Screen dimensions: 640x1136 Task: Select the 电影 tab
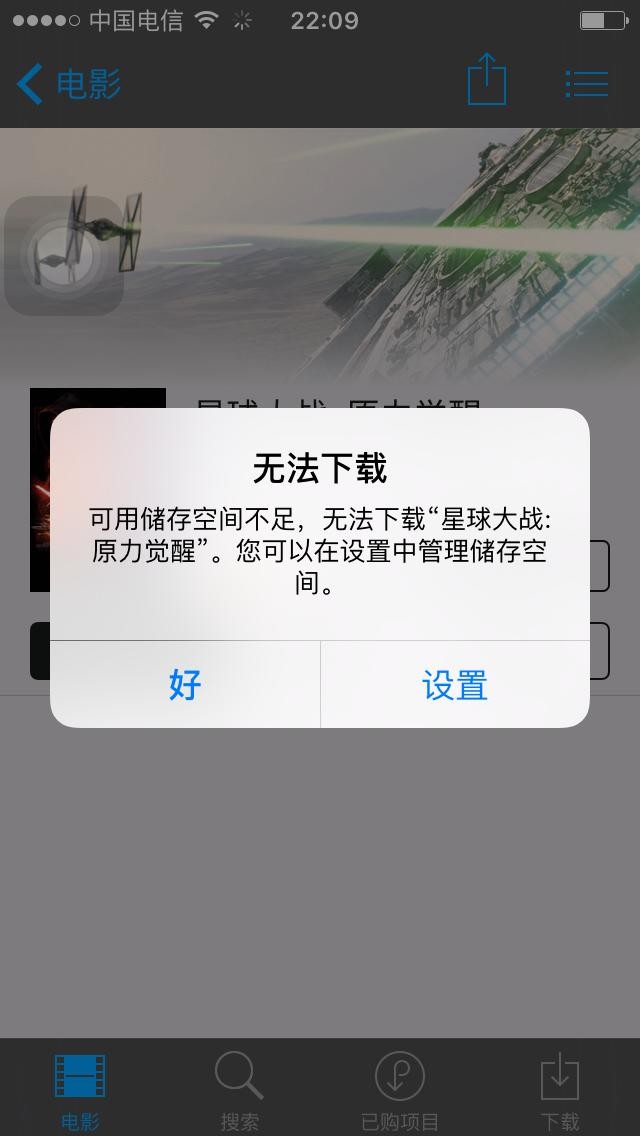point(80,1090)
